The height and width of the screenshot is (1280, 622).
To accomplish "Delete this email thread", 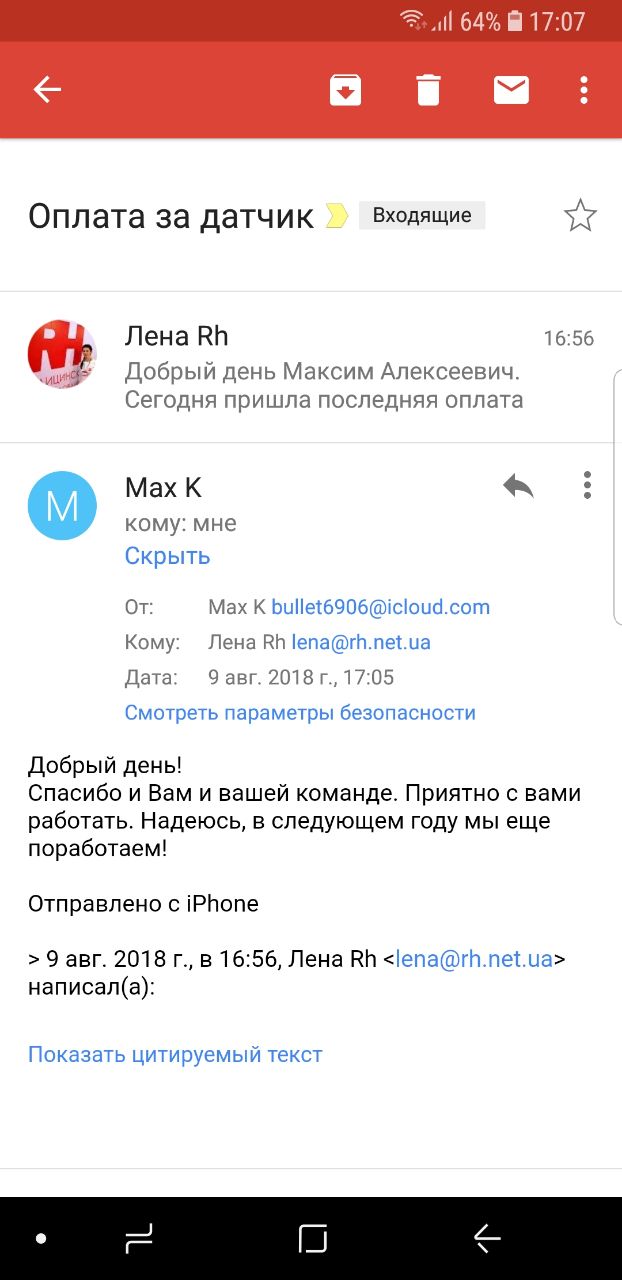I will [x=428, y=90].
